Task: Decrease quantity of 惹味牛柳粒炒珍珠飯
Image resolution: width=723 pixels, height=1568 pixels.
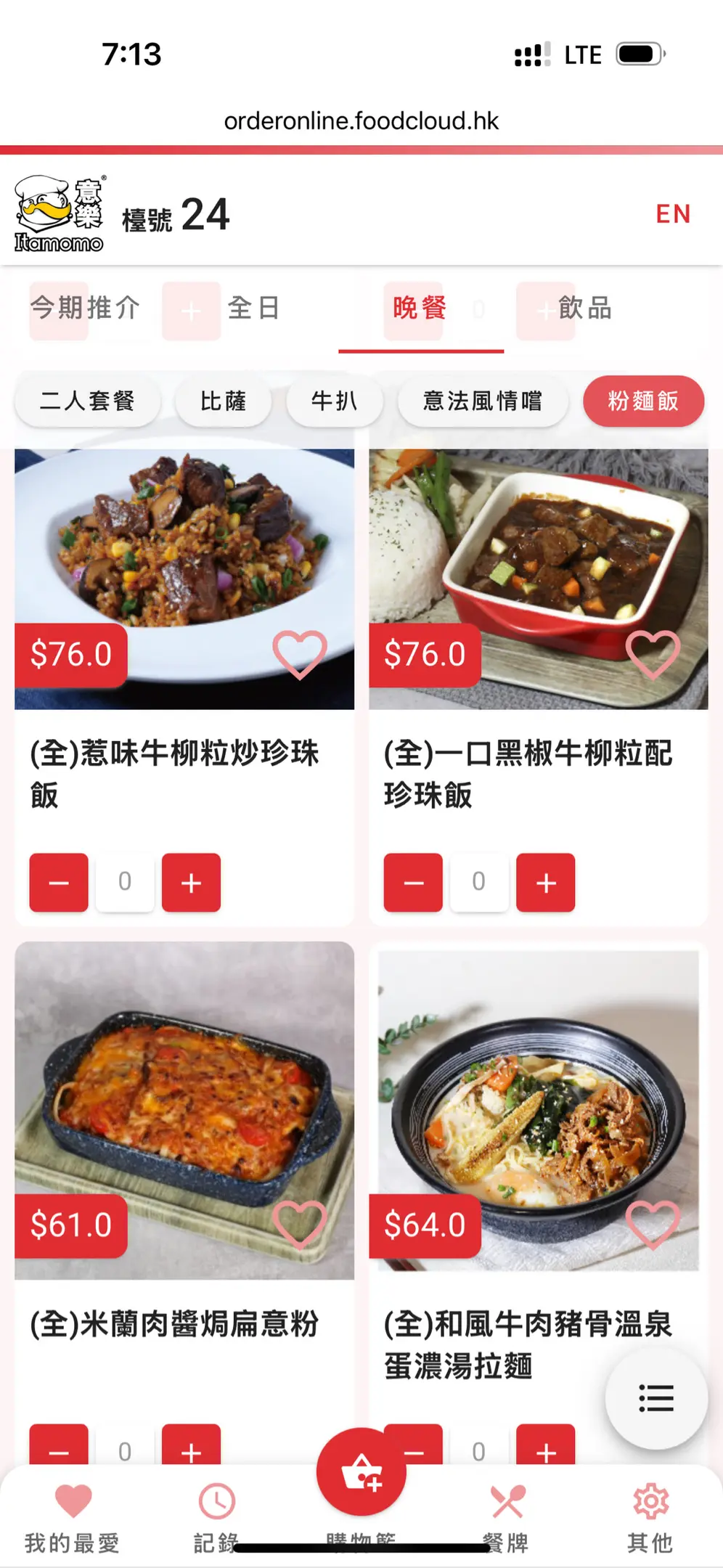Action: [x=59, y=883]
